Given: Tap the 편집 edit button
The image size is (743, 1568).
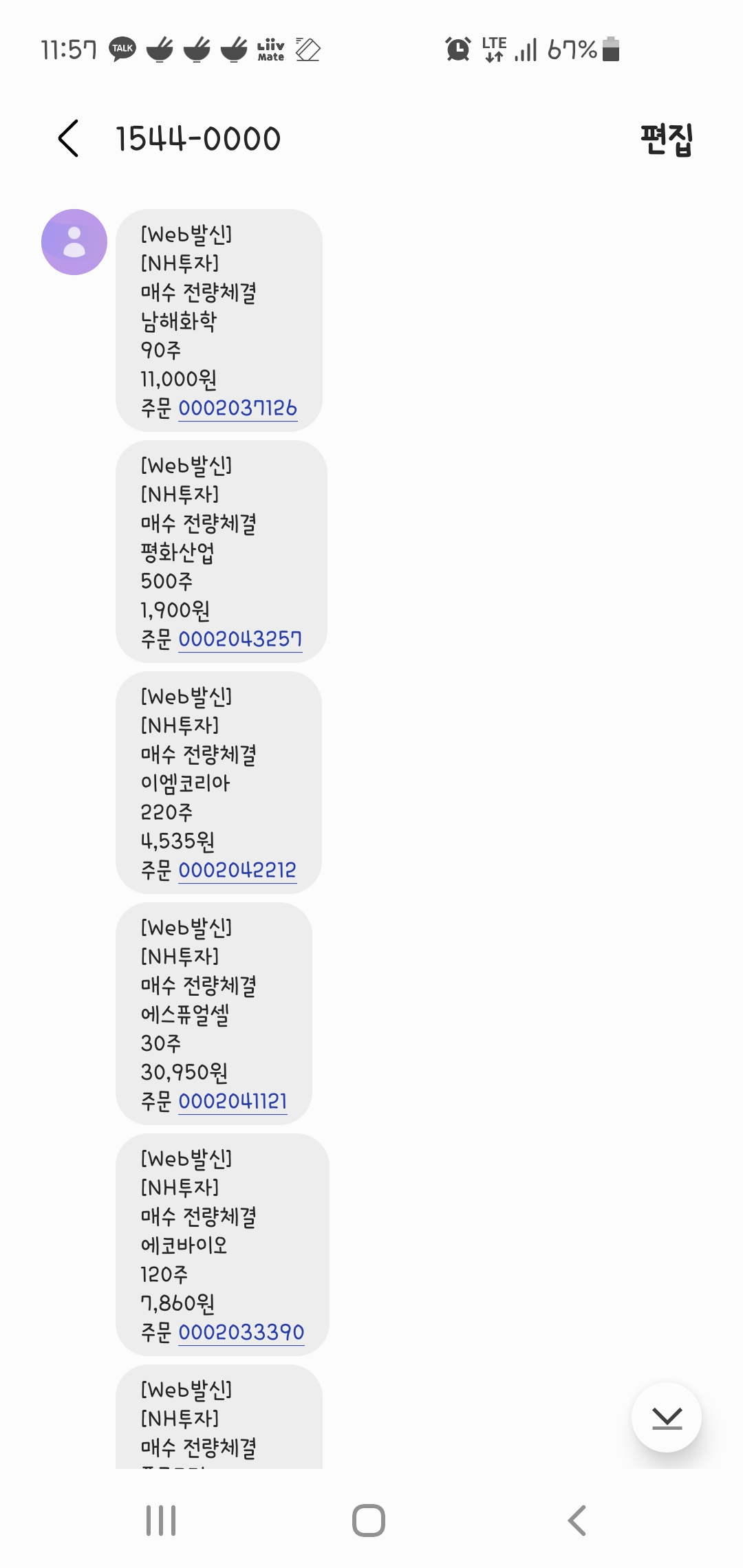Looking at the screenshot, I should coord(666,140).
